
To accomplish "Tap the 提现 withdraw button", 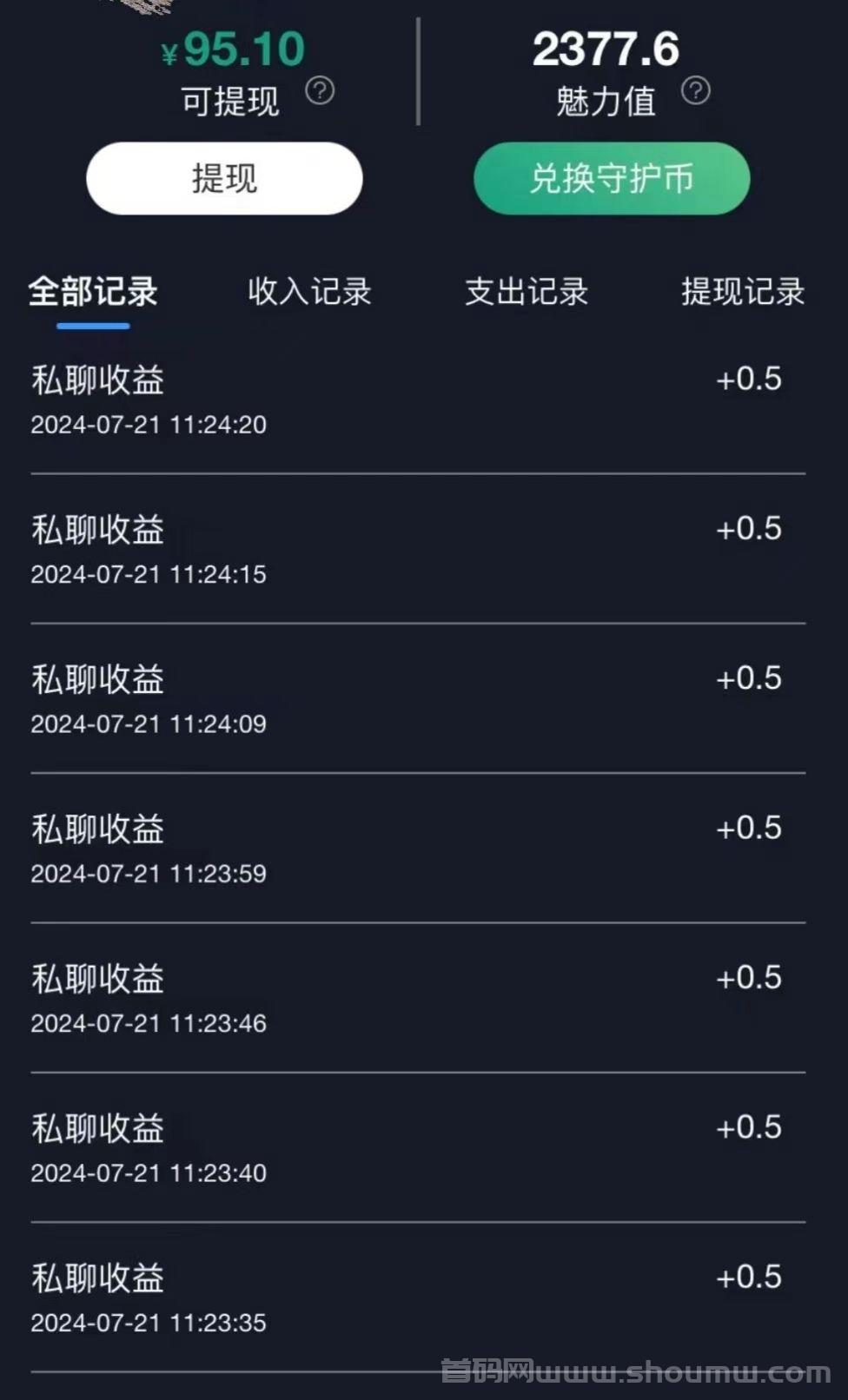I will pos(224,178).
